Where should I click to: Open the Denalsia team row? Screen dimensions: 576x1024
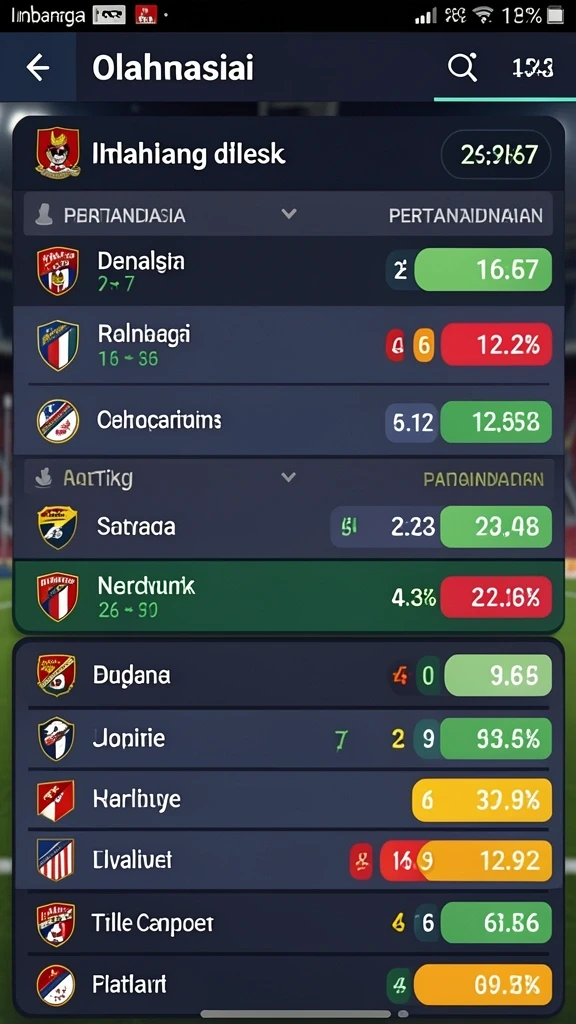pos(288,270)
